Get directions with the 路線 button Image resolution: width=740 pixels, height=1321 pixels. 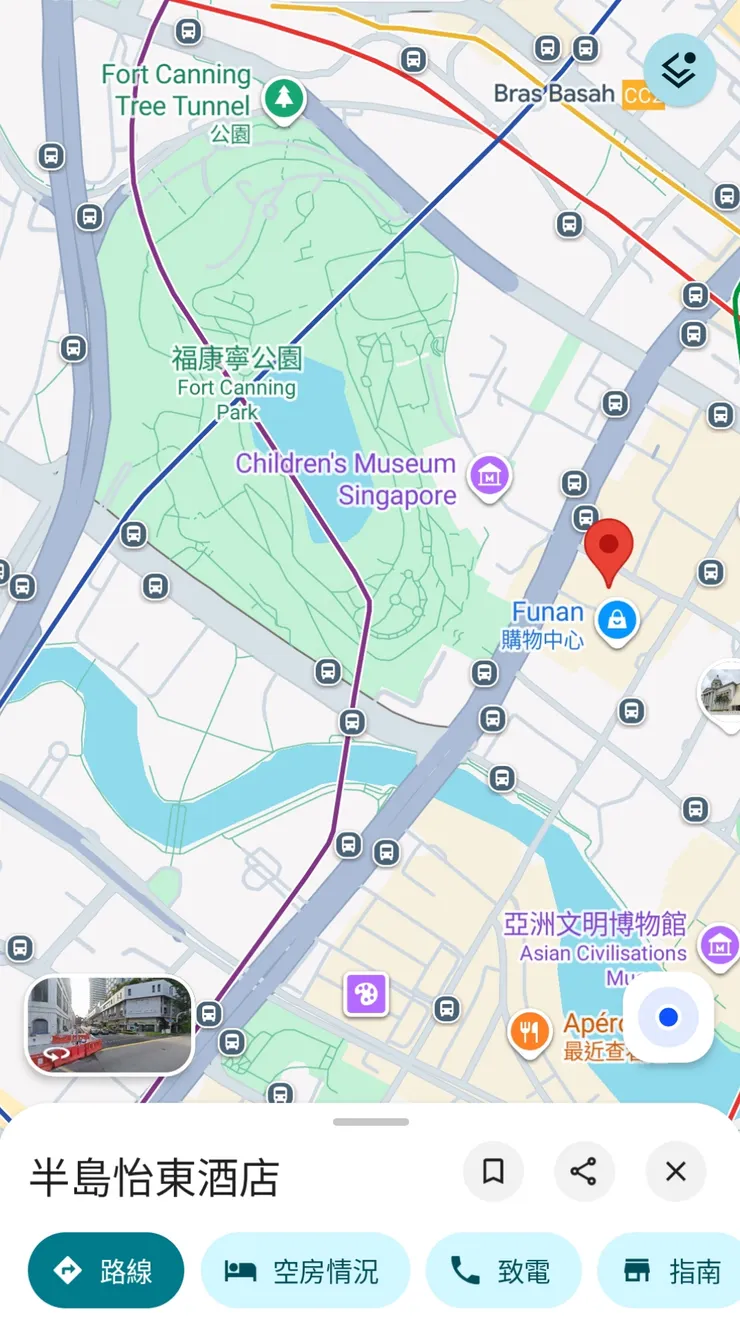click(x=105, y=1271)
